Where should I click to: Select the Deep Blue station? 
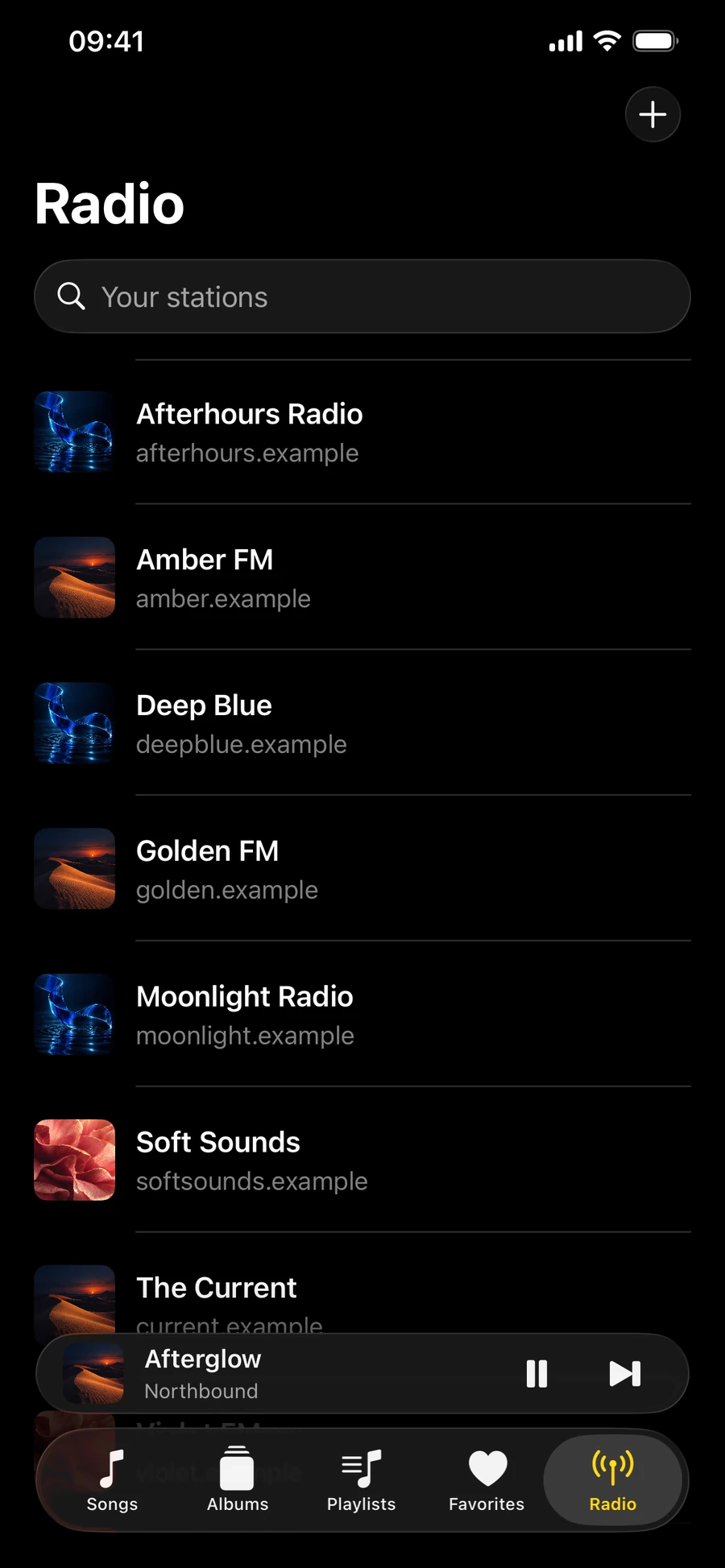tap(362, 723)
